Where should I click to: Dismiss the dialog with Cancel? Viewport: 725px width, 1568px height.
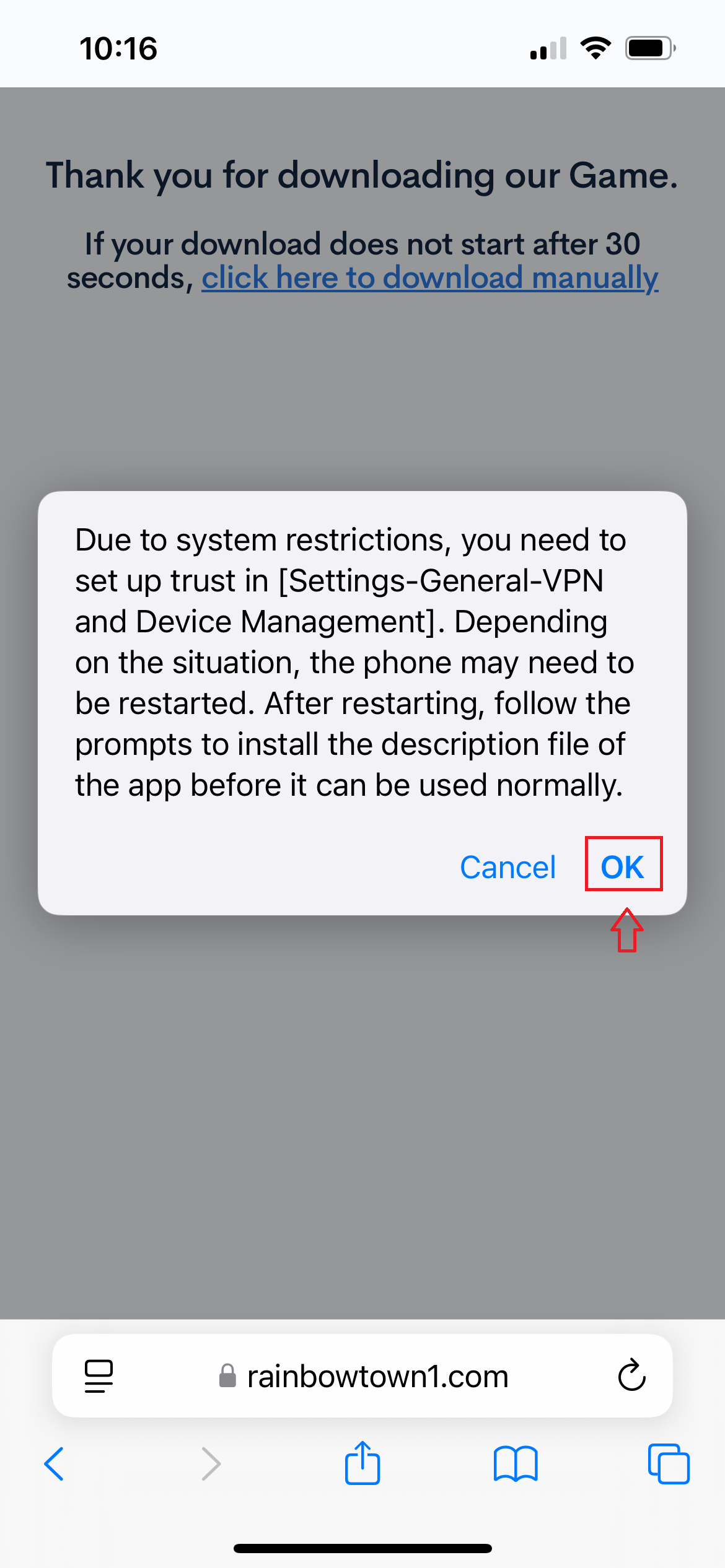pyautogui.click(x=507, y=867)
